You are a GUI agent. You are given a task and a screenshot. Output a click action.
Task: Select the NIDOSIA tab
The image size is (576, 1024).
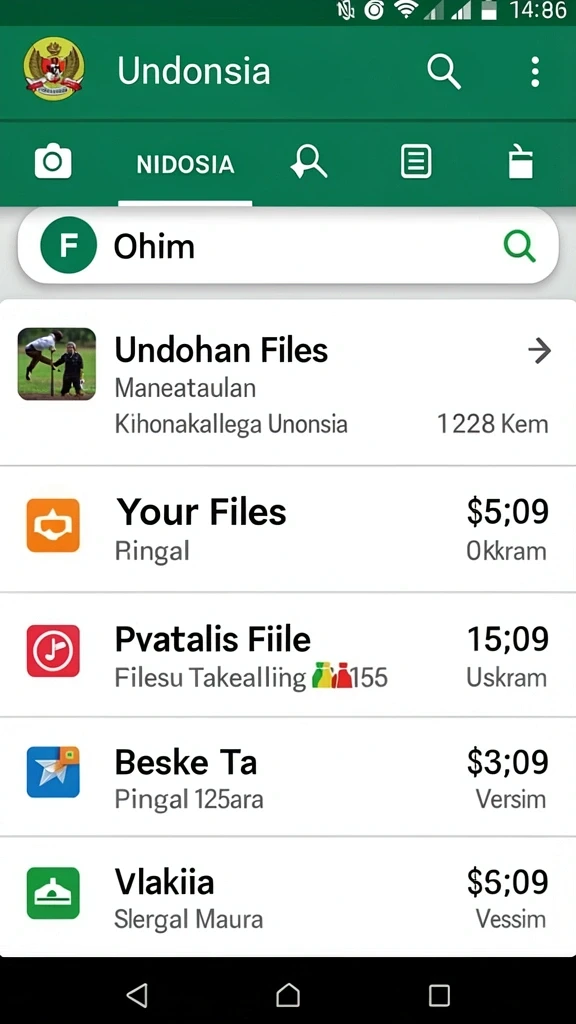185,164
